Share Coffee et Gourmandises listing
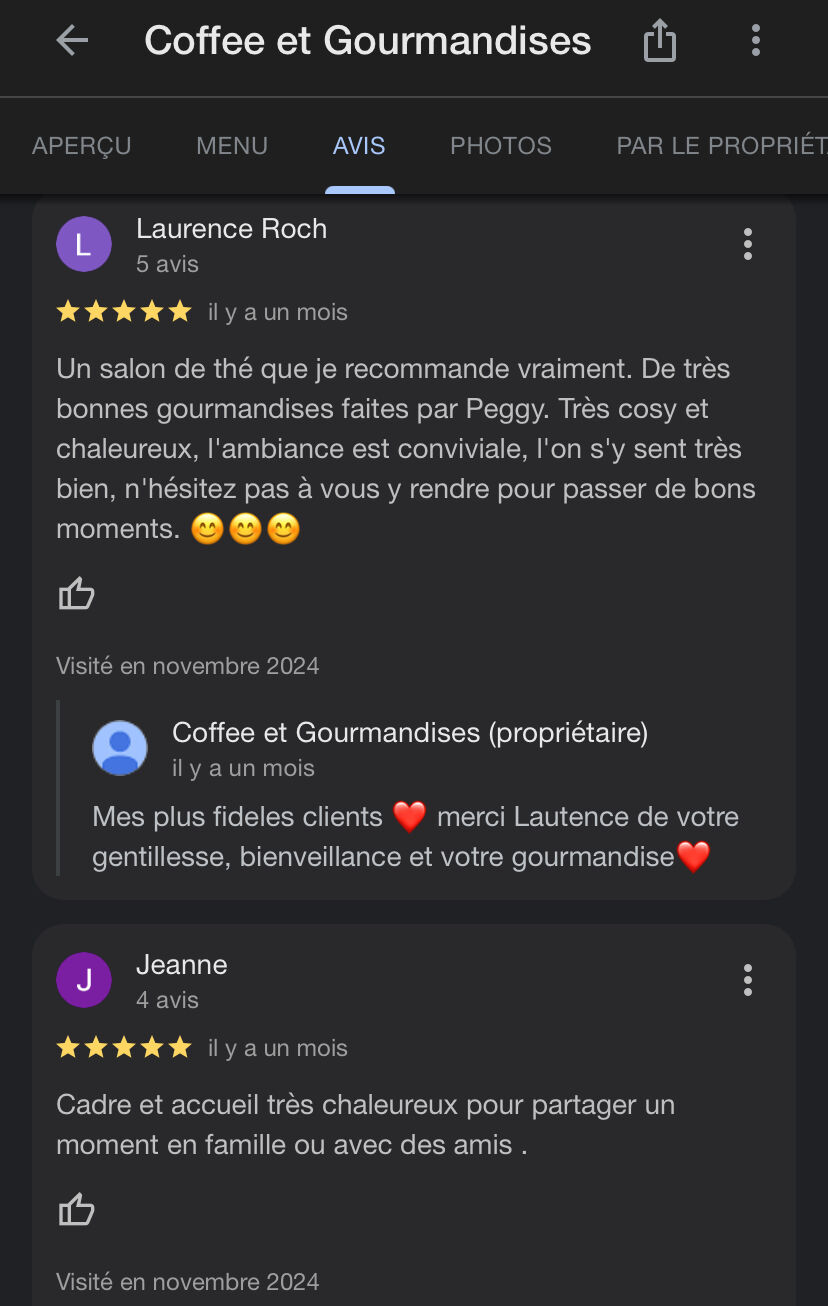828x1306 pixels. click(660, 42)
